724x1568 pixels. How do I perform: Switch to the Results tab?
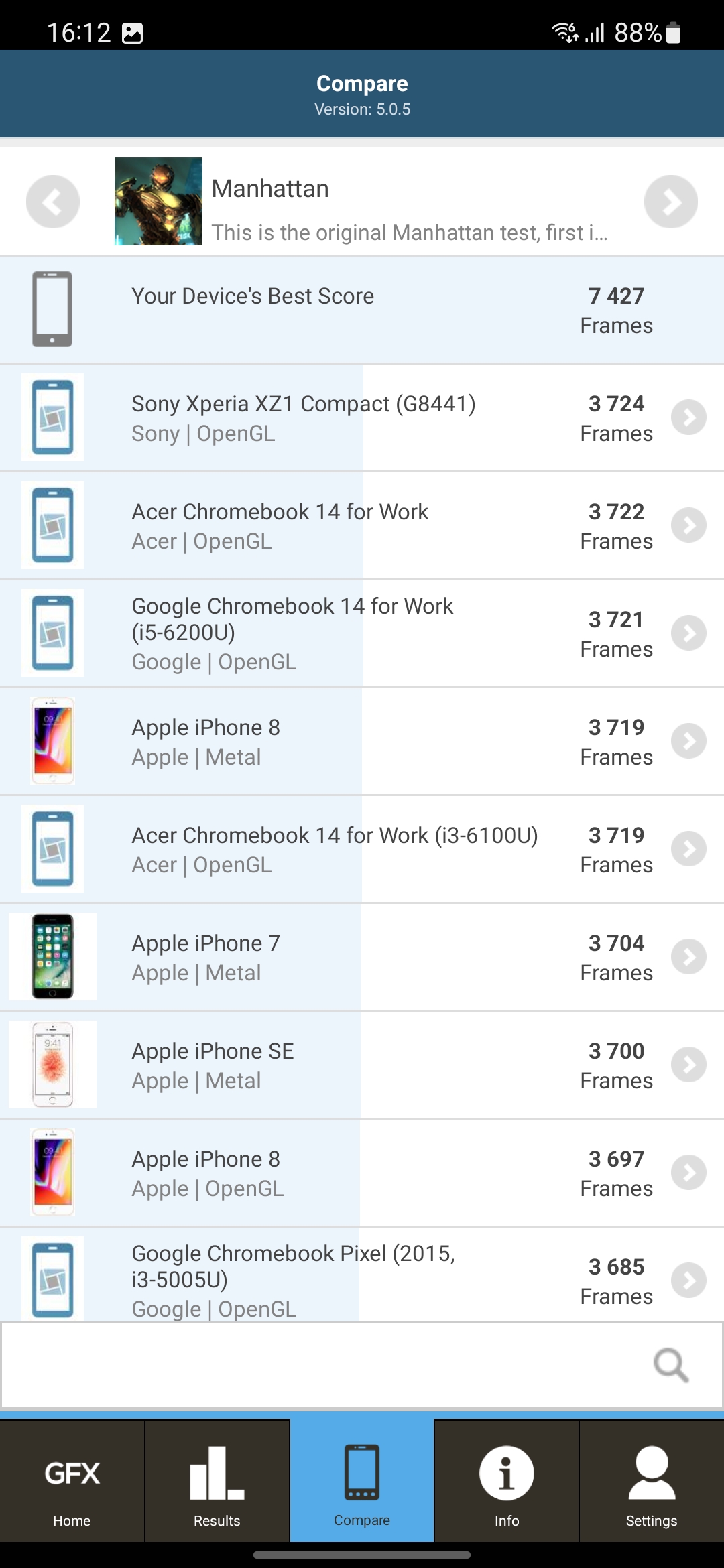click(x=217, y=1484)
